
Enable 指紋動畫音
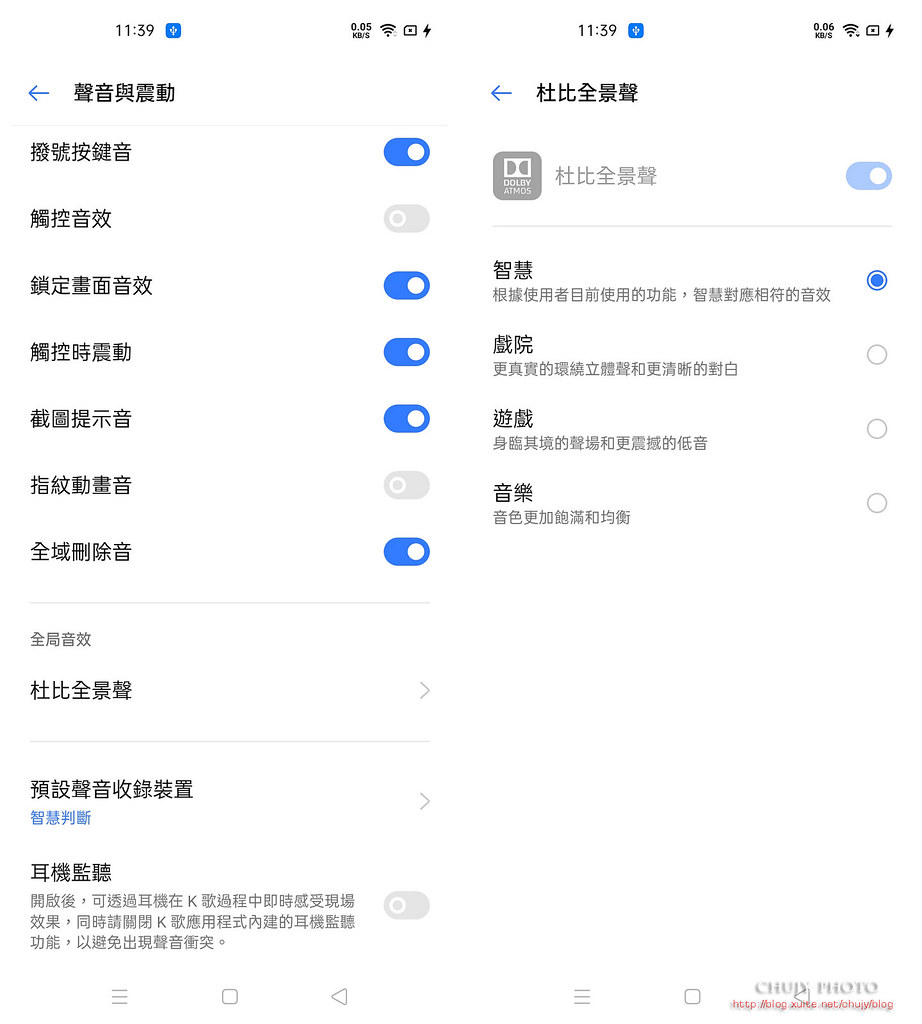pos(406,485)
